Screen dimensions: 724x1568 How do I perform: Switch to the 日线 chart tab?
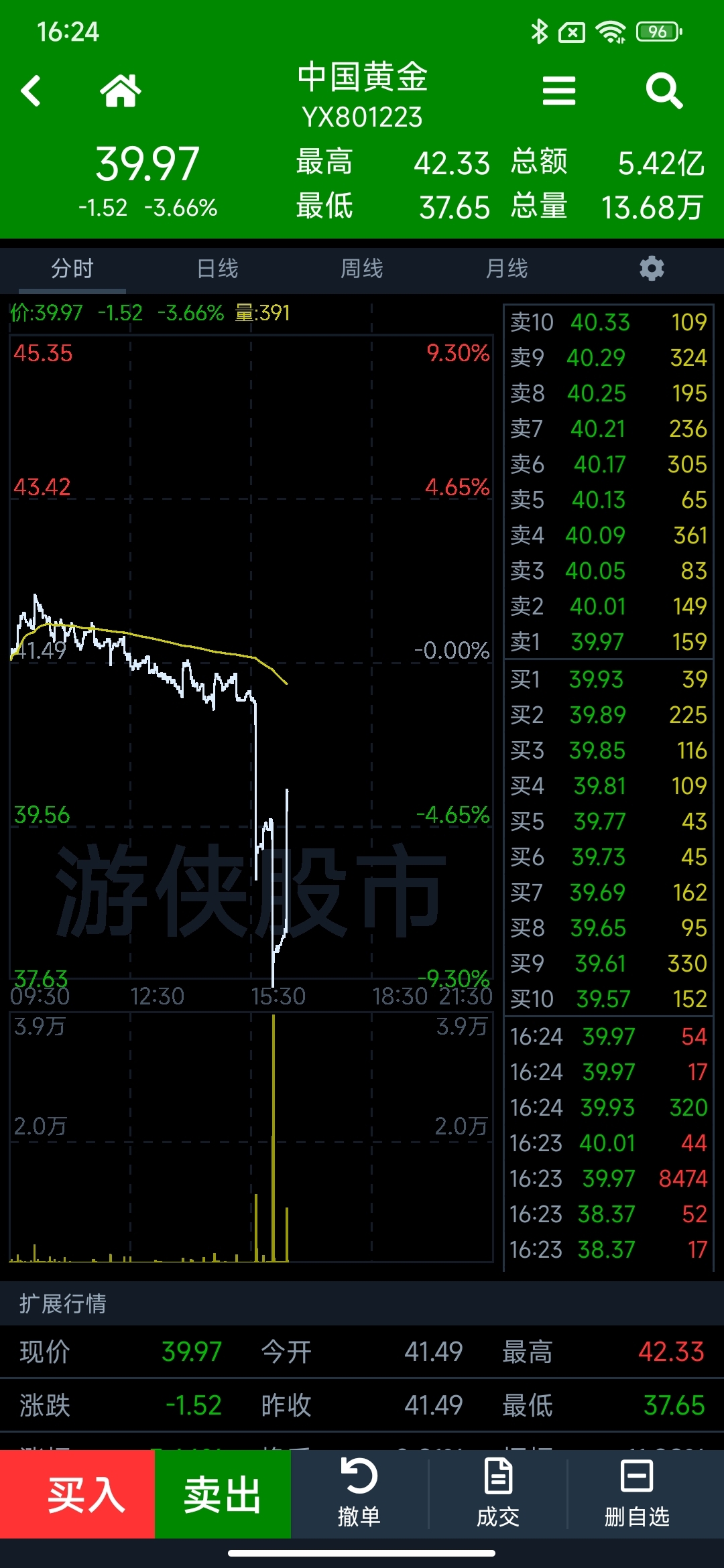[217, 269]
